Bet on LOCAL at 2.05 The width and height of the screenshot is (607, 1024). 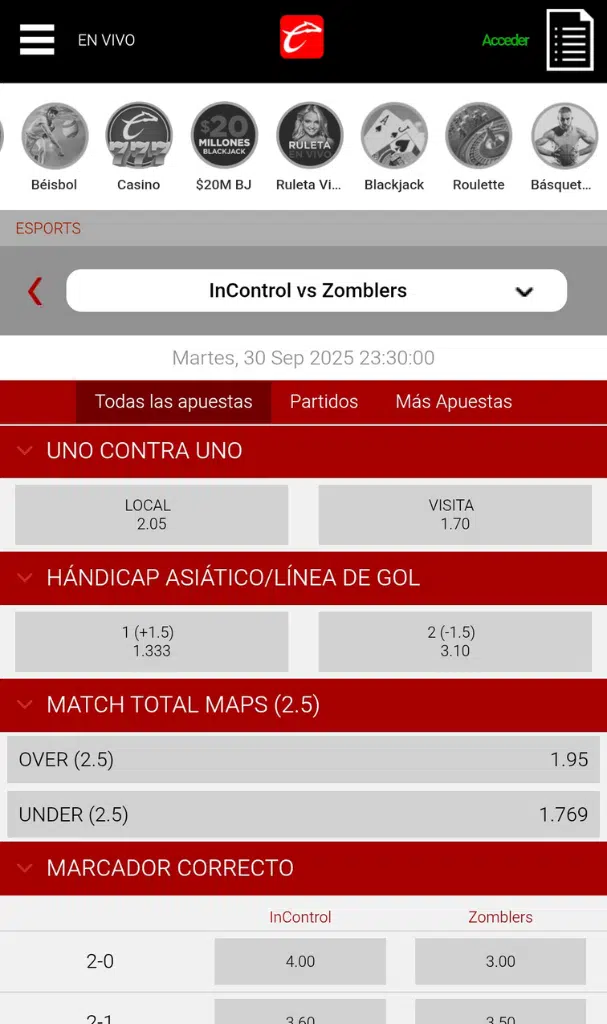[151, 515]
